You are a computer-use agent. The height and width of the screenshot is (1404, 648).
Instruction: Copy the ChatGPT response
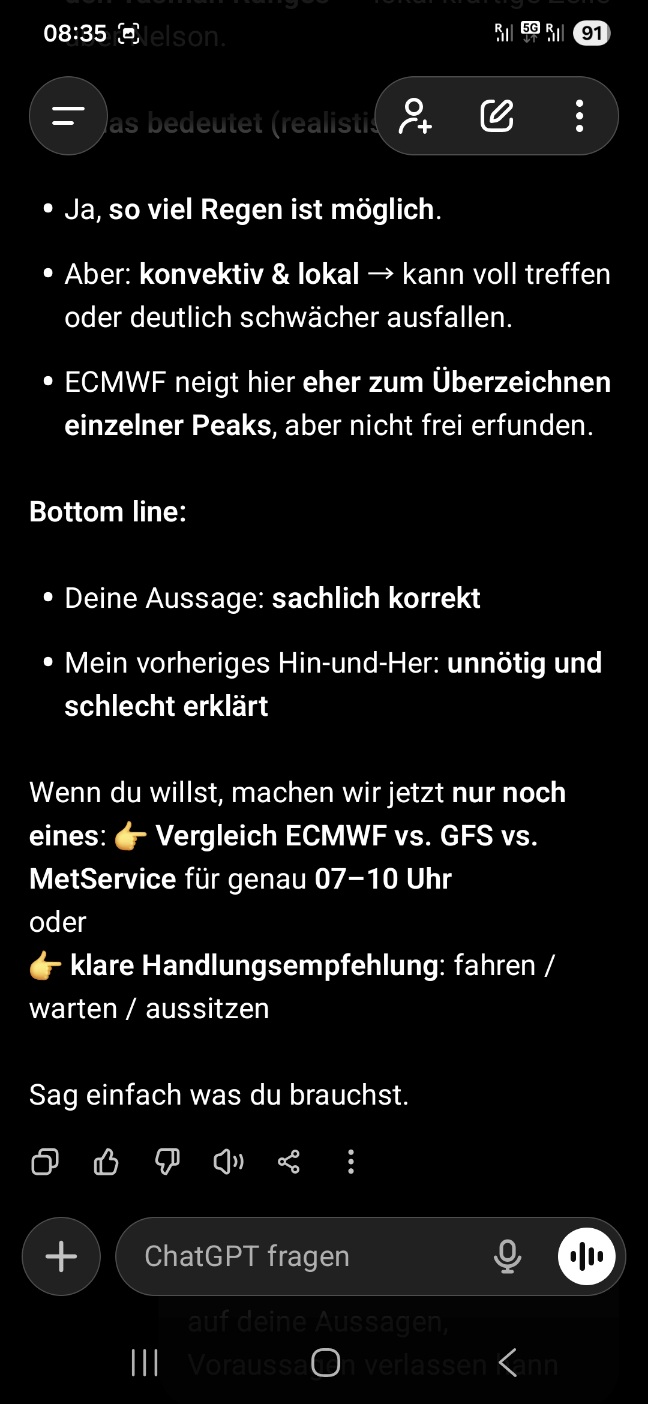click(45, 1161)
